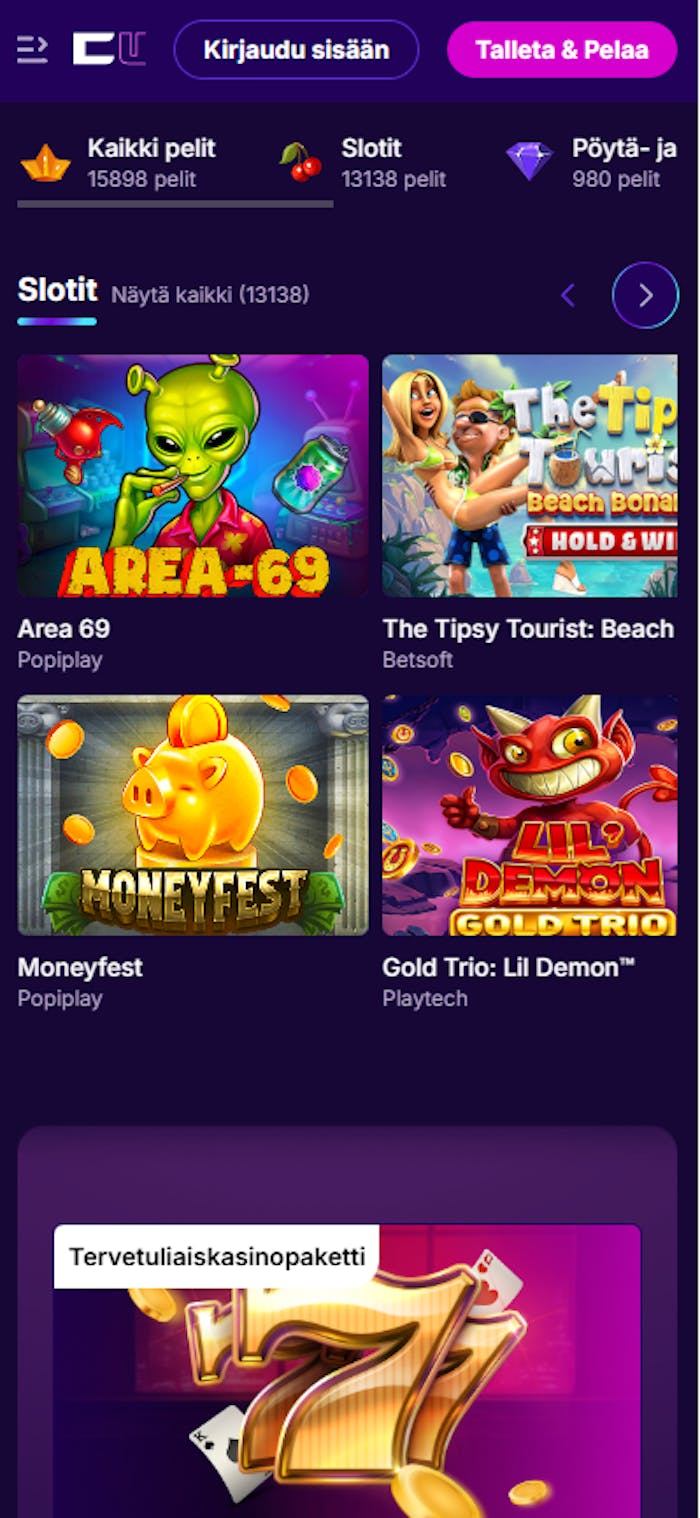Open The Tipsy Tourist: Beach game
This screenshot has height=1518, width=700.
coord(529,476)
